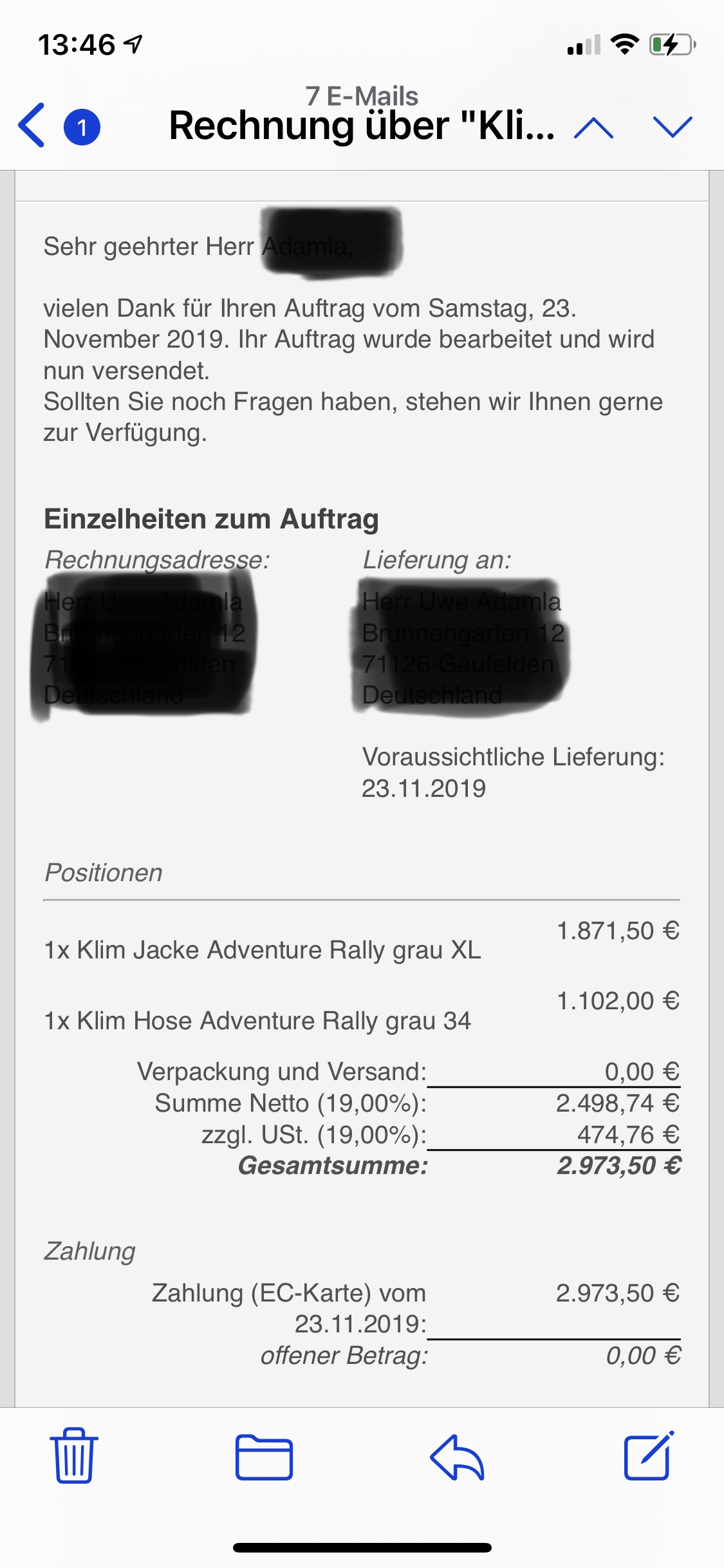Go back to the mailbox list

[x=33, y=126]
